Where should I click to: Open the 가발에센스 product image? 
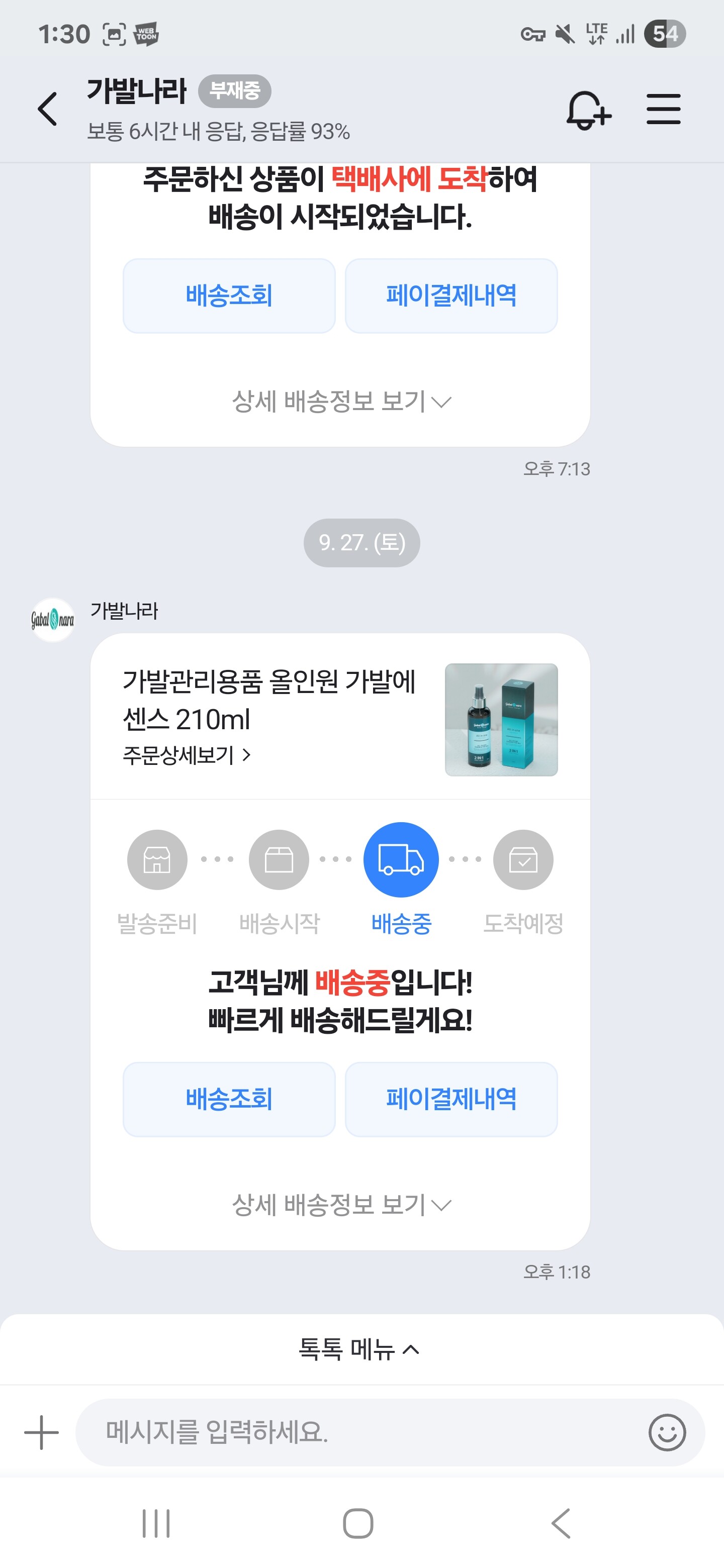click(x=501, y=720)
